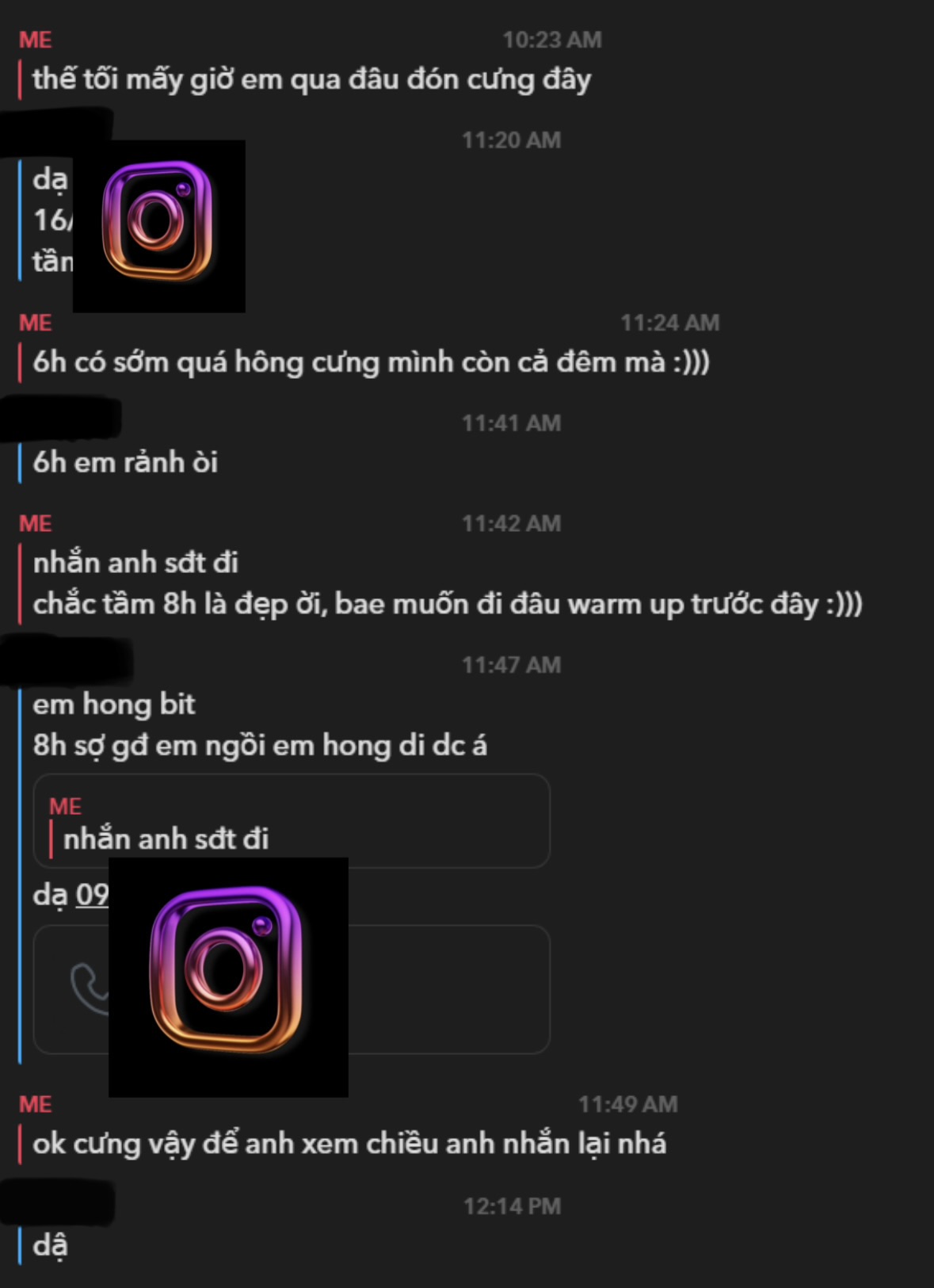Open the phone call card preview
This screenshot has height=1288, width=934.
click(292, 989)
